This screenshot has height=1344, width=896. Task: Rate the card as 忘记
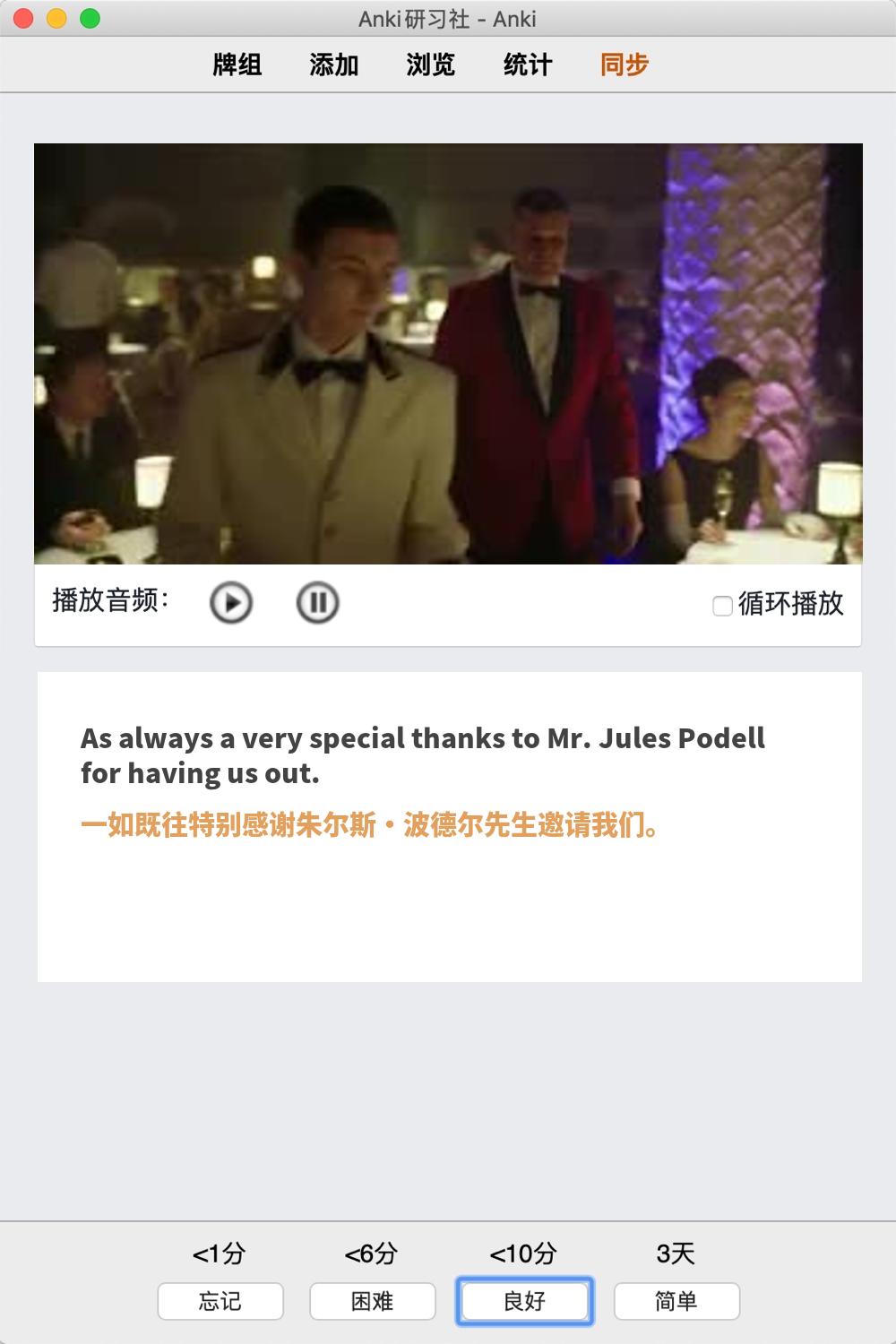pos(220,1301)
